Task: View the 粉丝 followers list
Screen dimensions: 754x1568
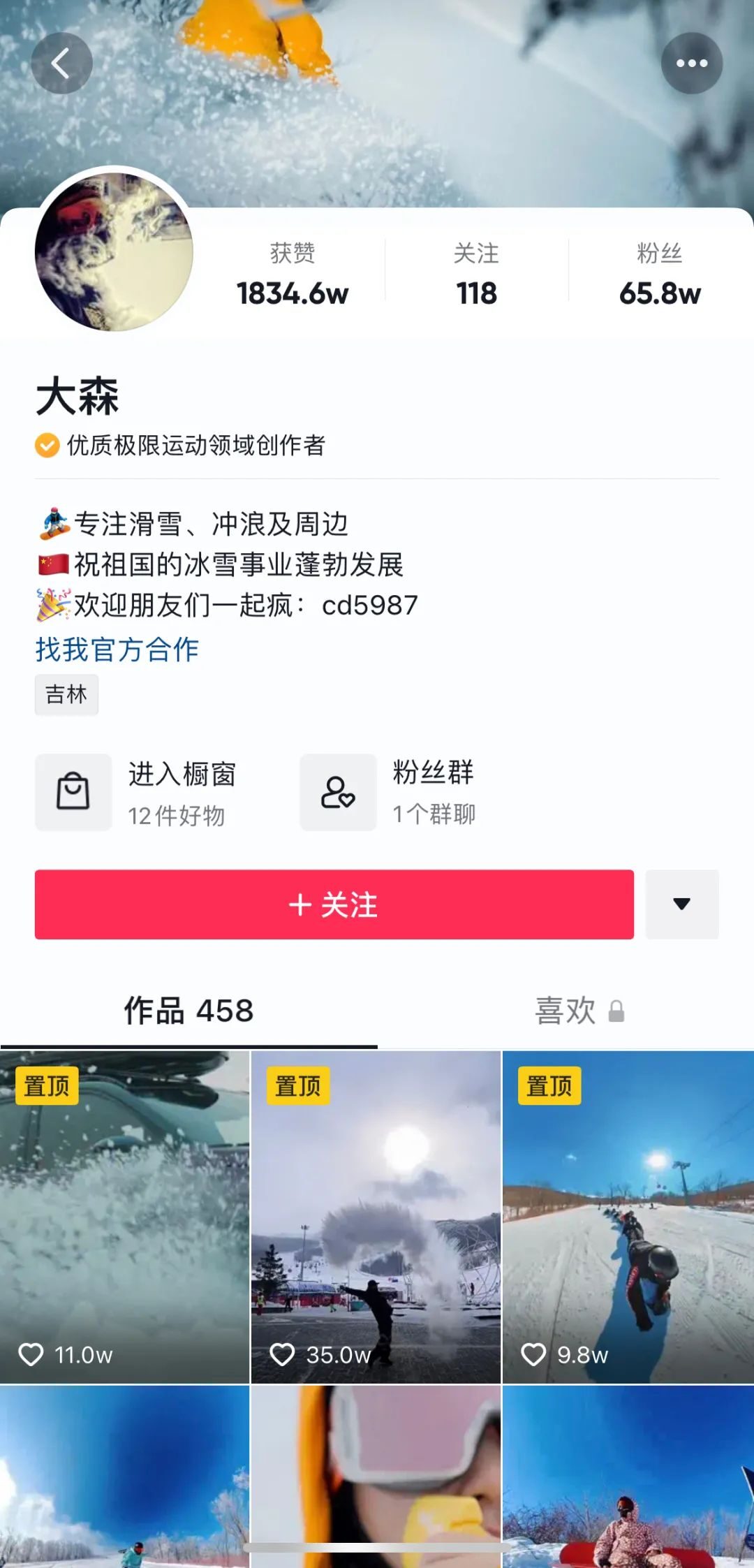Action: (x=659, y=274)
